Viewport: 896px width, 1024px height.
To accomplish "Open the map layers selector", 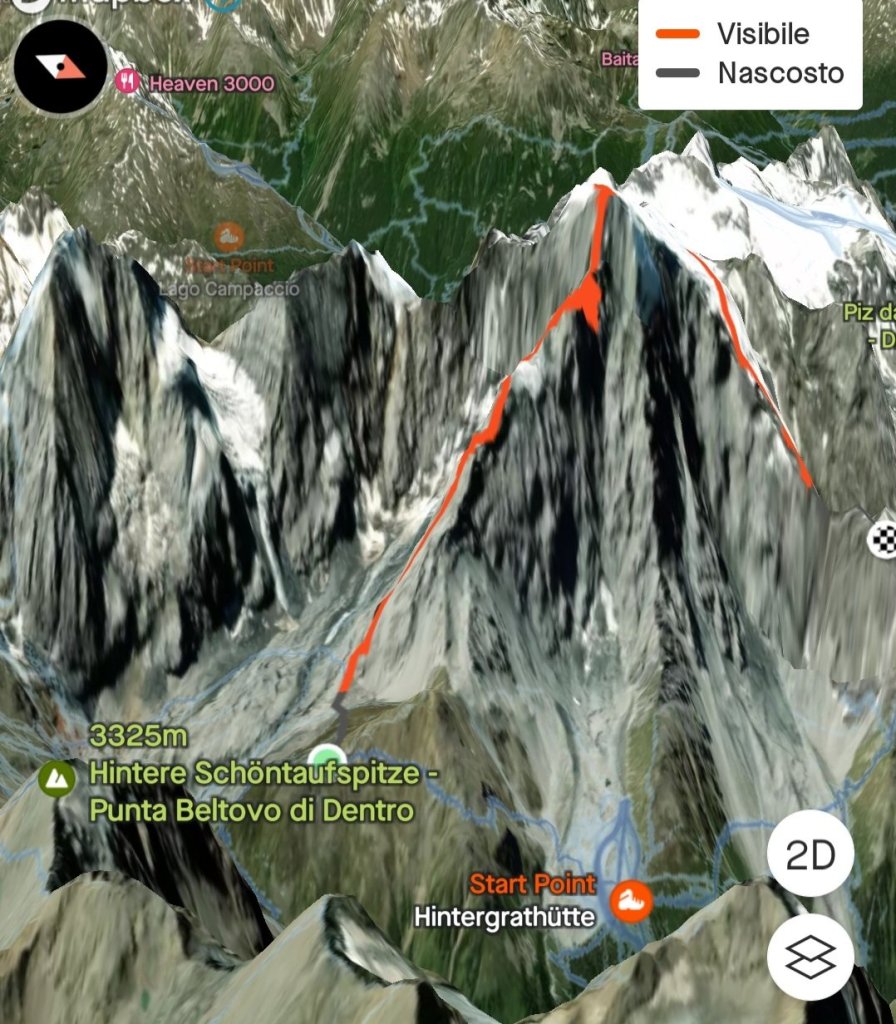I will 810,957.
